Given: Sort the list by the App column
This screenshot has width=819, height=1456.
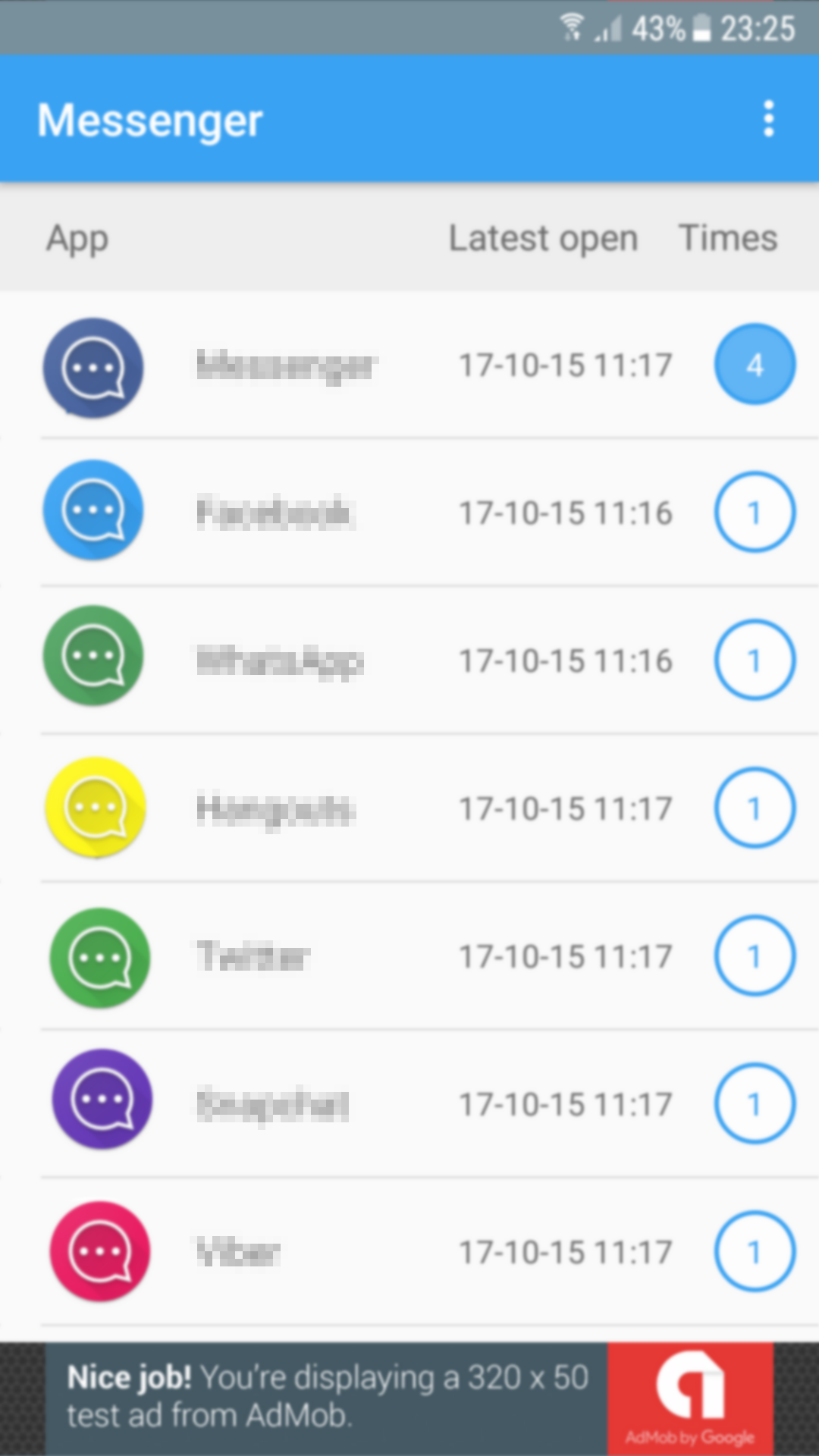Looking at the screenshot, I should pos(77,238).
